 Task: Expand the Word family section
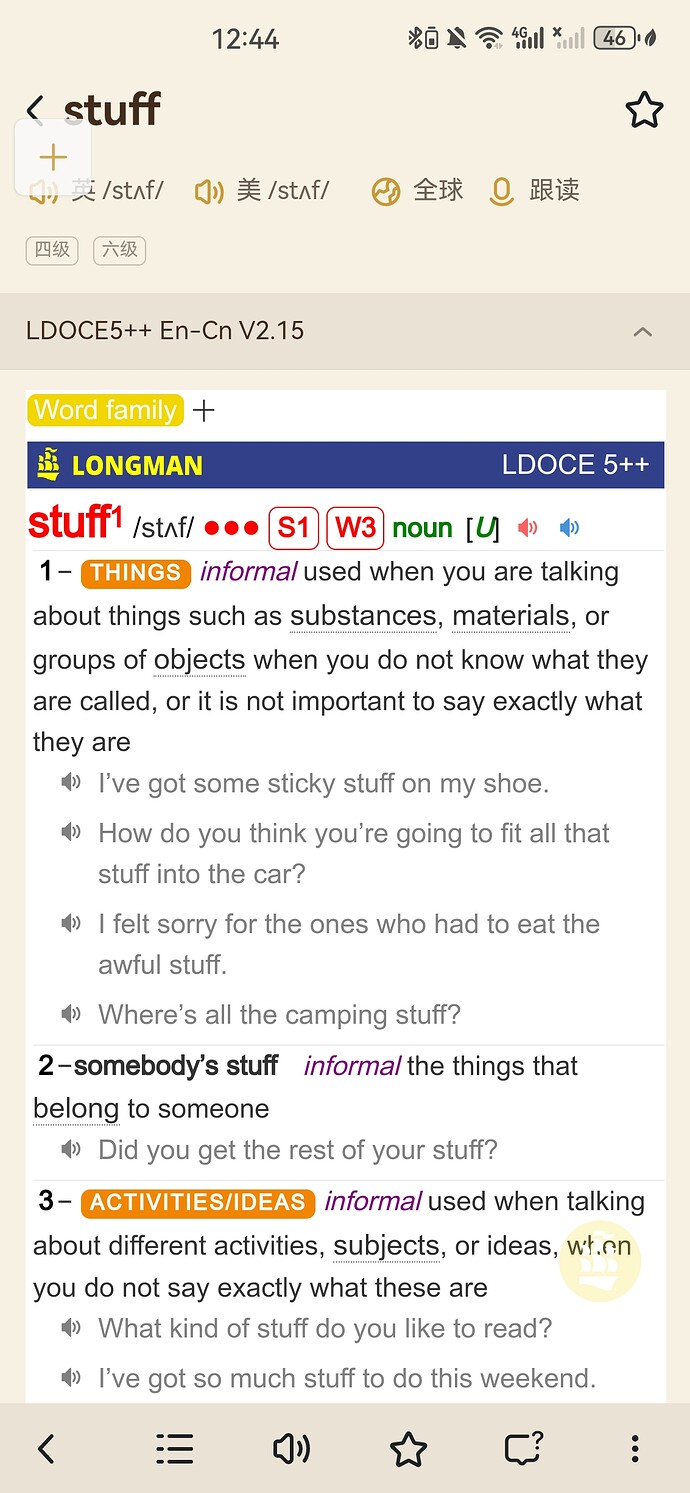(204, 410)
